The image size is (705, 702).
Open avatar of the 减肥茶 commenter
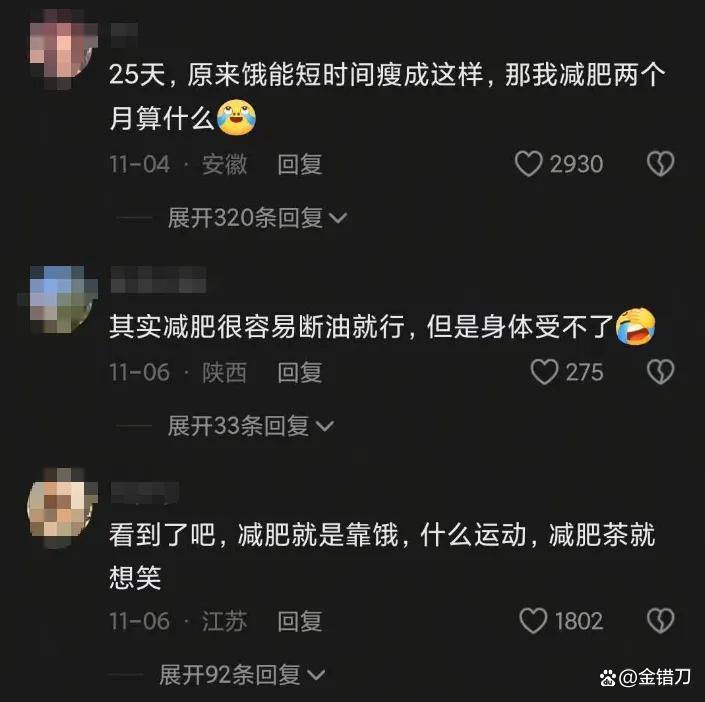[x=60, y=508]
